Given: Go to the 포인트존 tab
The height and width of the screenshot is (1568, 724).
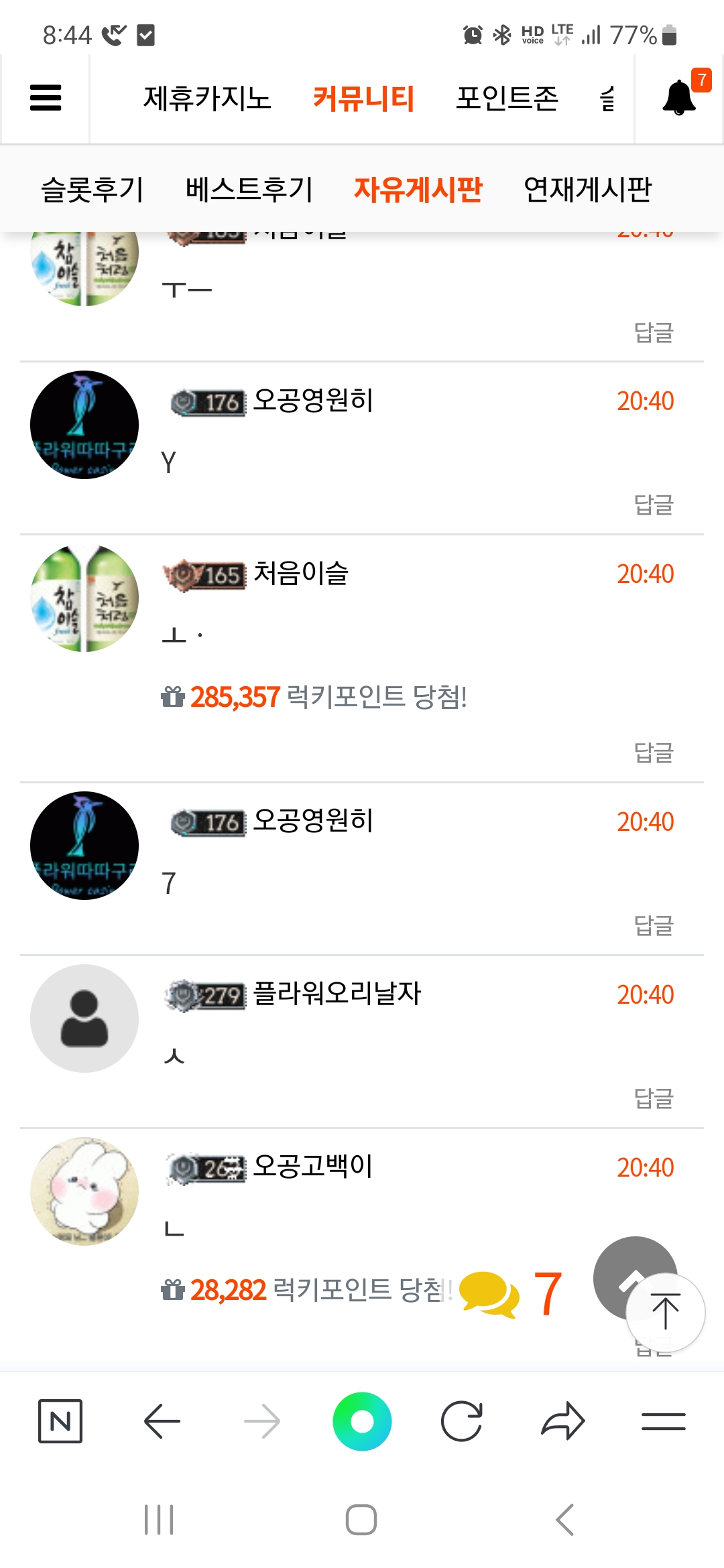Looking at the screenshot, I should tap(507, 99).
